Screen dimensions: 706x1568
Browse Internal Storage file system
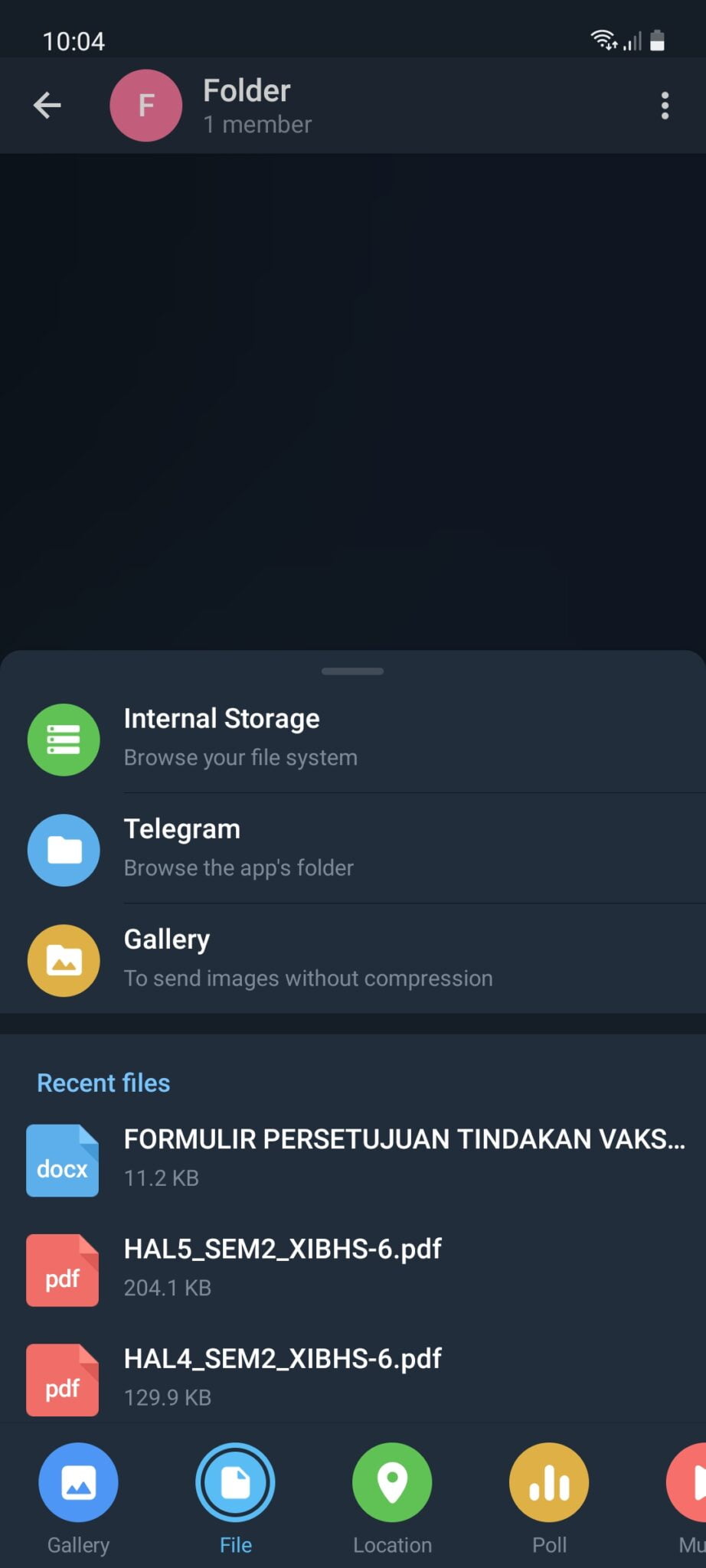(353, 739)
